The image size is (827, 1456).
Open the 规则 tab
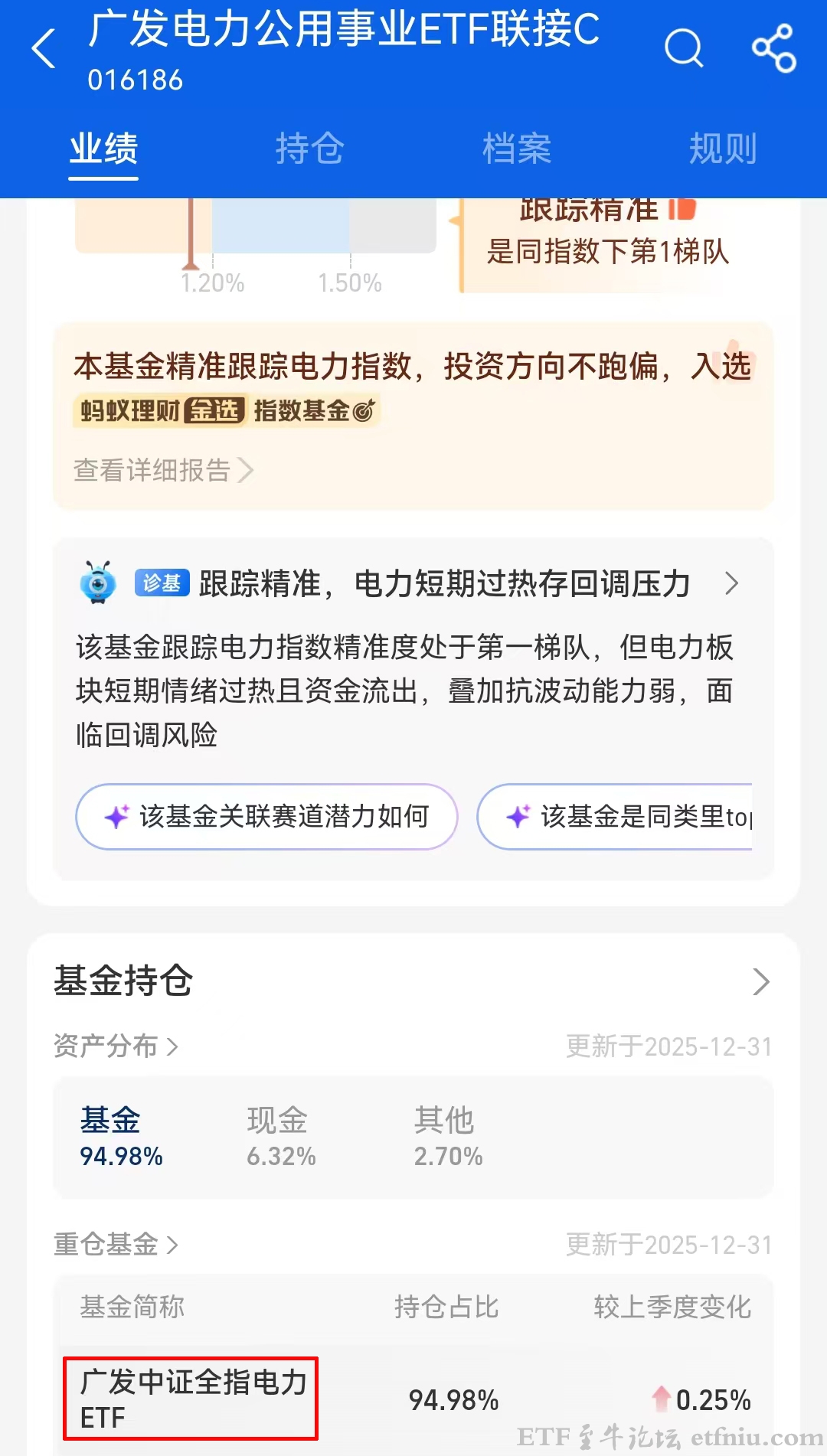point(723,150)
